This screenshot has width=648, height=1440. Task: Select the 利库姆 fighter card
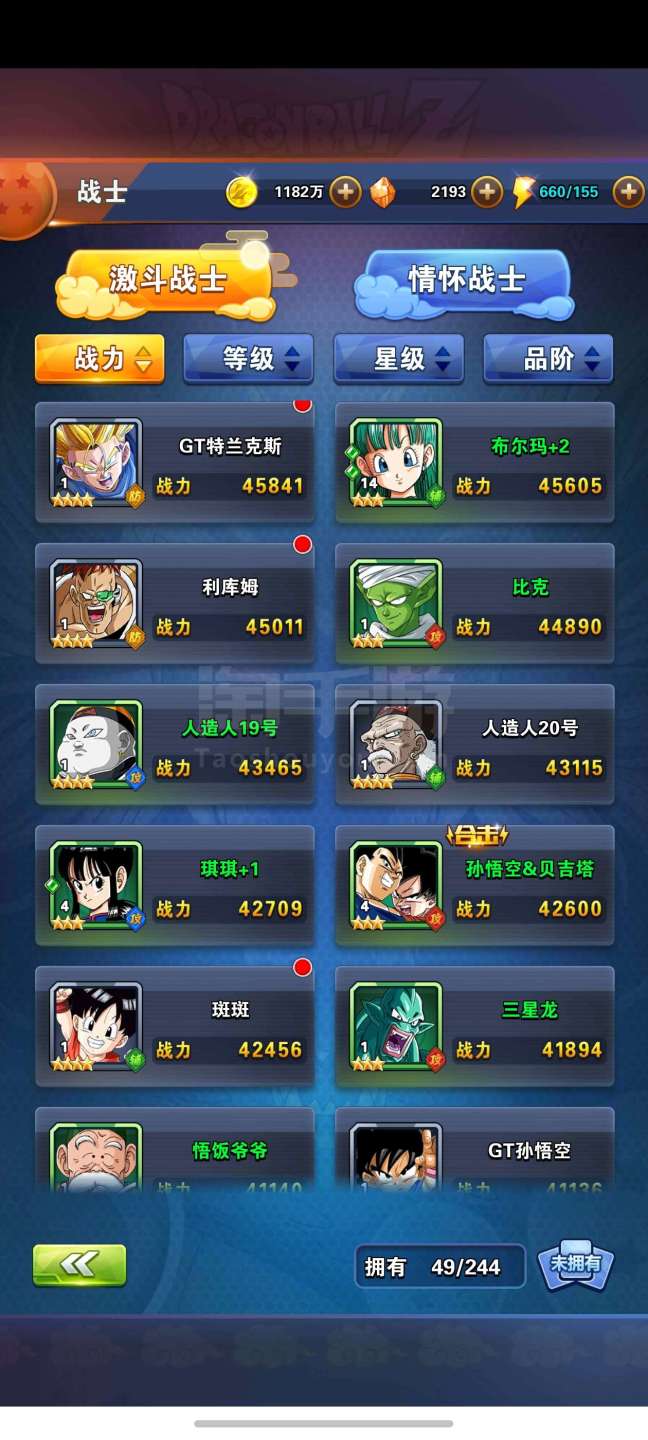point(175,604)
